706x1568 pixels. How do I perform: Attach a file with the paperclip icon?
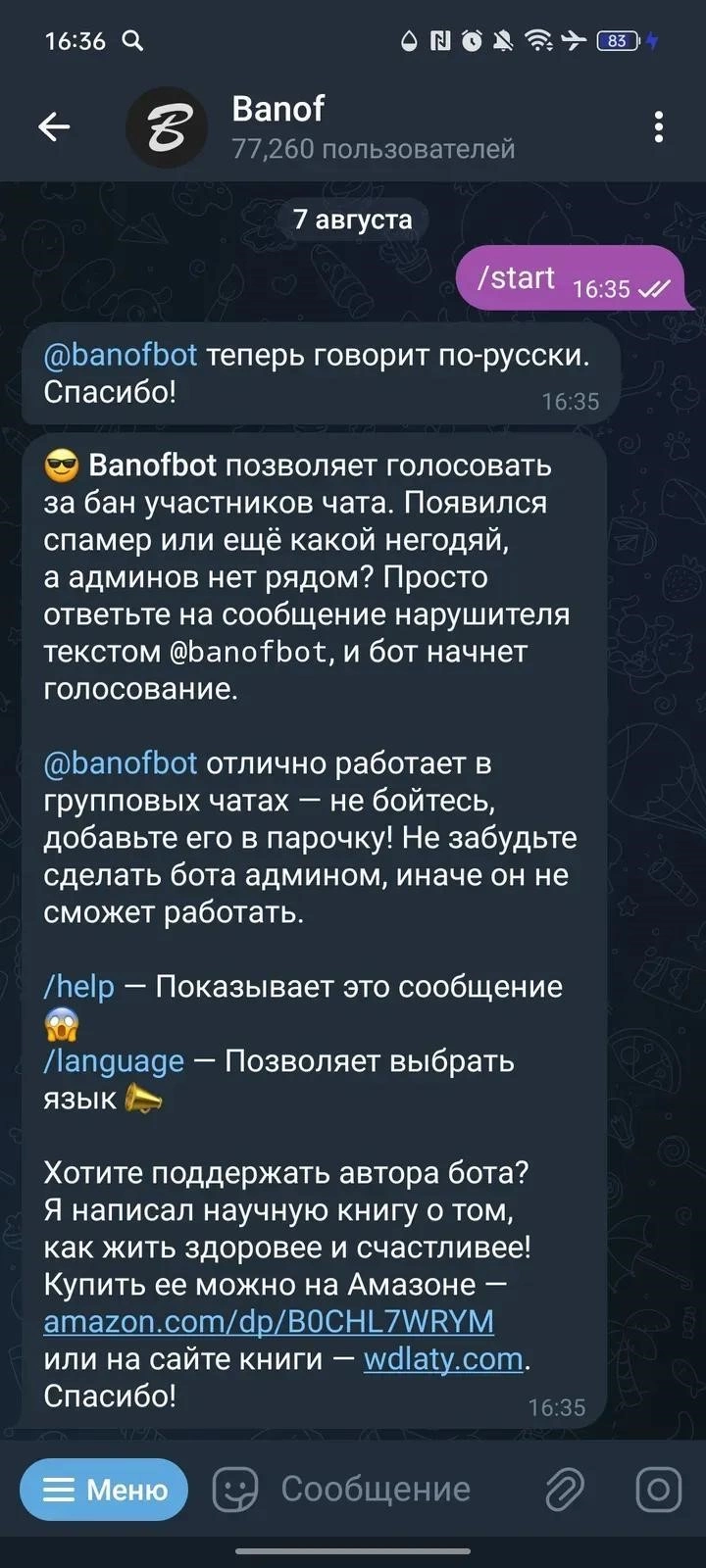(566, 1490)
